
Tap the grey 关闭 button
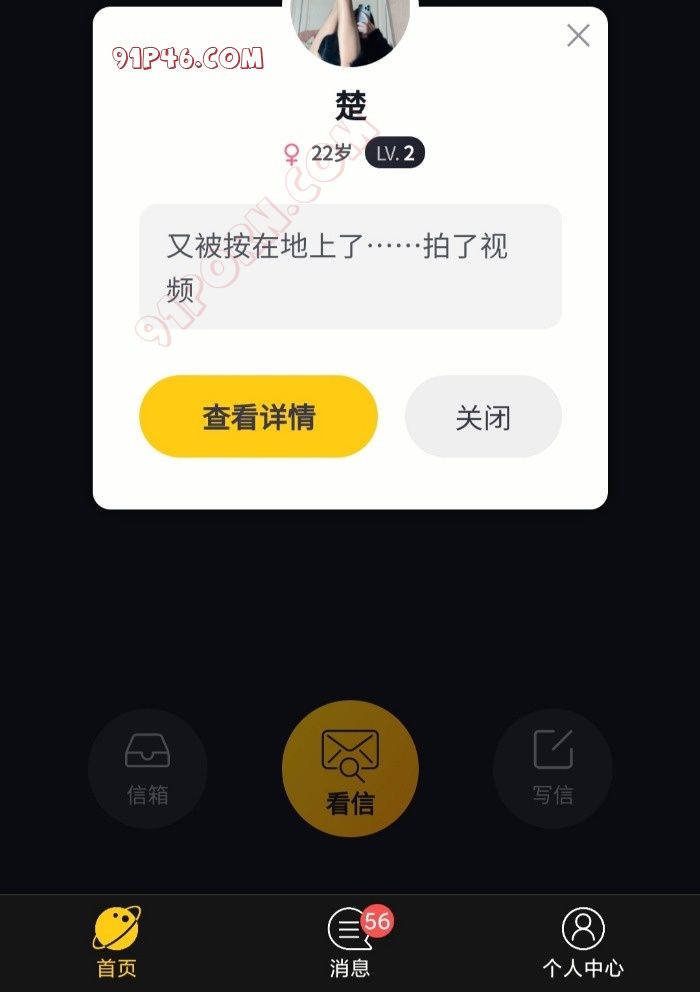[483, 417]
